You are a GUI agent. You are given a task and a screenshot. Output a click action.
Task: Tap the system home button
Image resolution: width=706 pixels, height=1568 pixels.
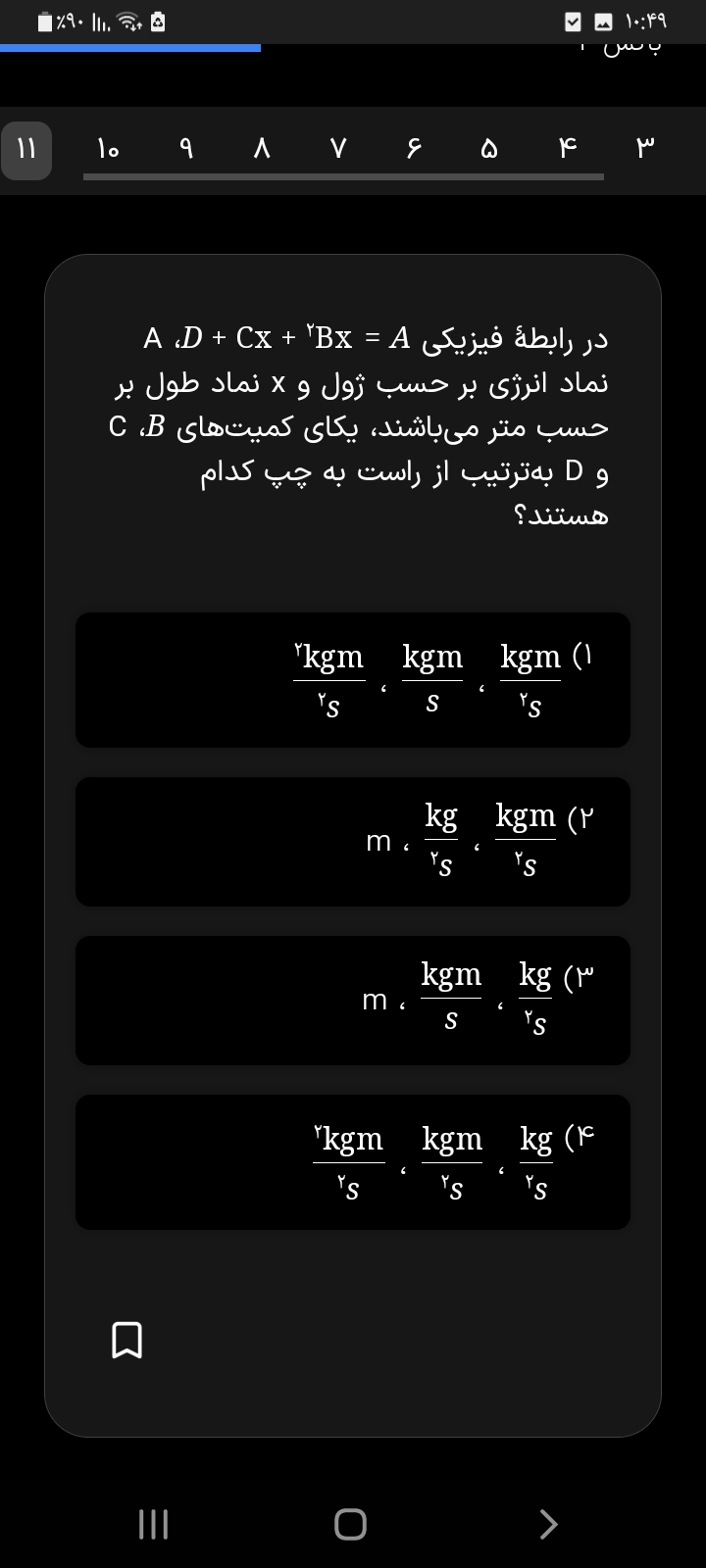[x=350, y=1524]
